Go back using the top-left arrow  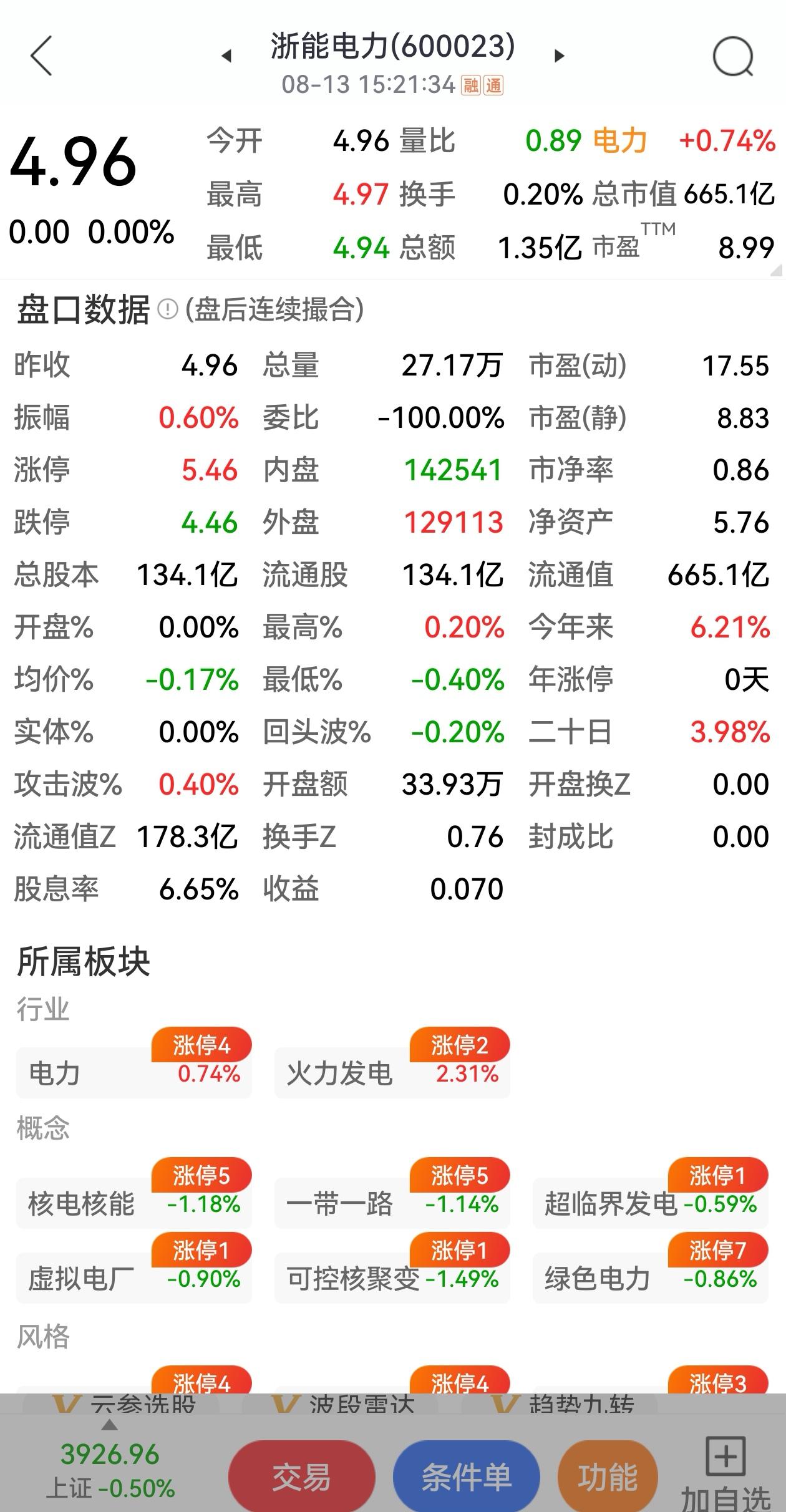tap(41, 56)
